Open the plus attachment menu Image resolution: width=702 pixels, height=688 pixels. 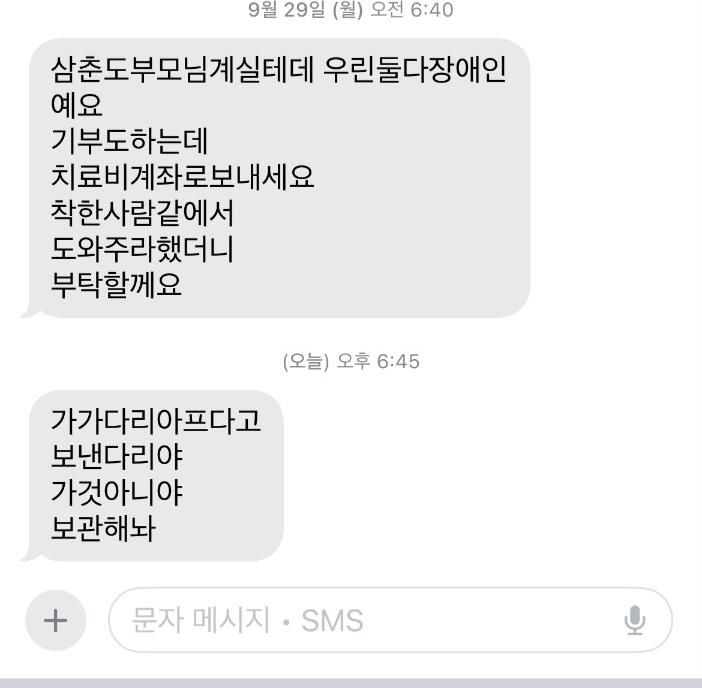tap(55, 620)
